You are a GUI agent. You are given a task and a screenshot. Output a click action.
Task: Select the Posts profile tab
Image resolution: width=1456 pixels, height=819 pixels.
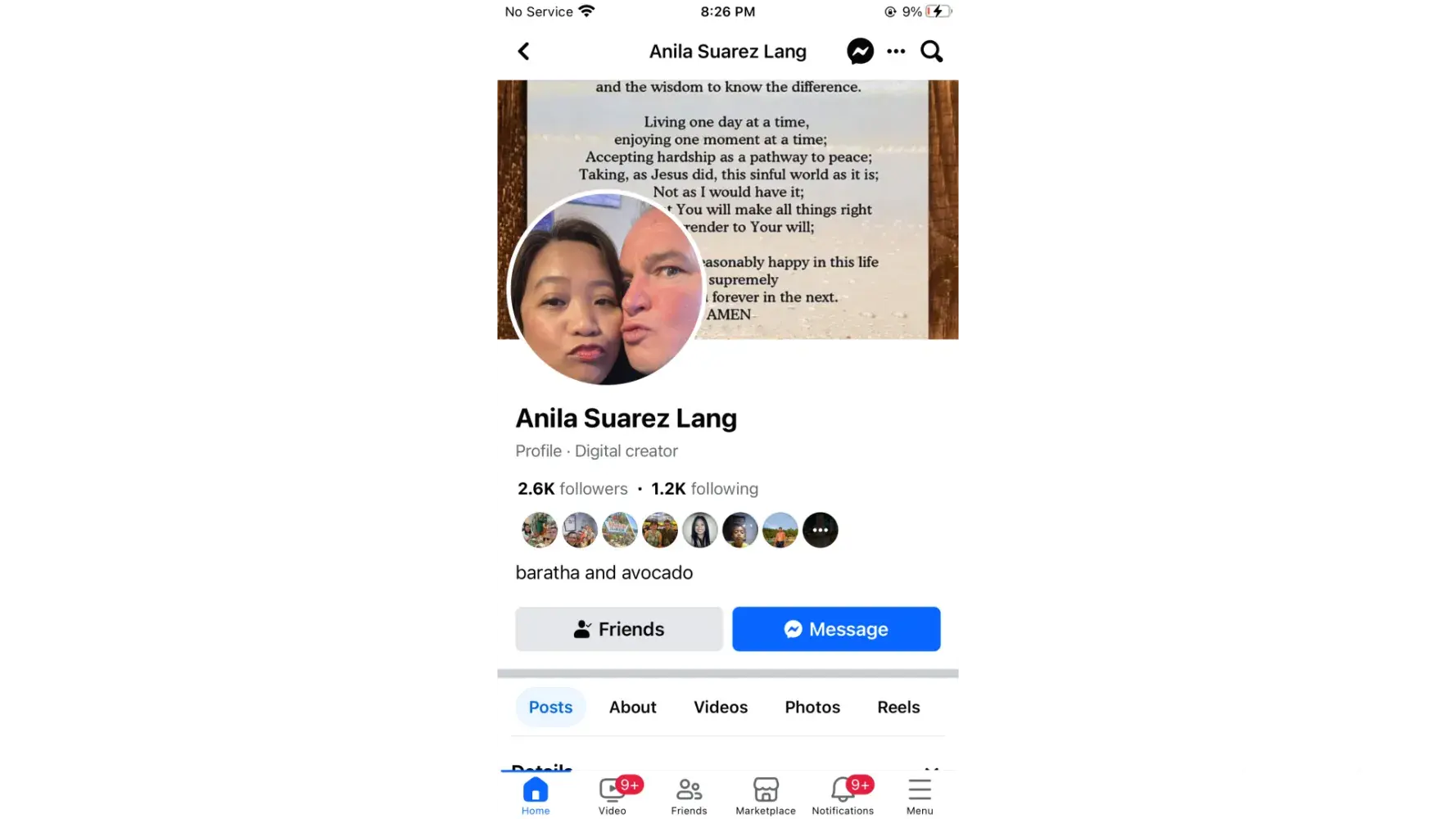[x=550, y=708]
